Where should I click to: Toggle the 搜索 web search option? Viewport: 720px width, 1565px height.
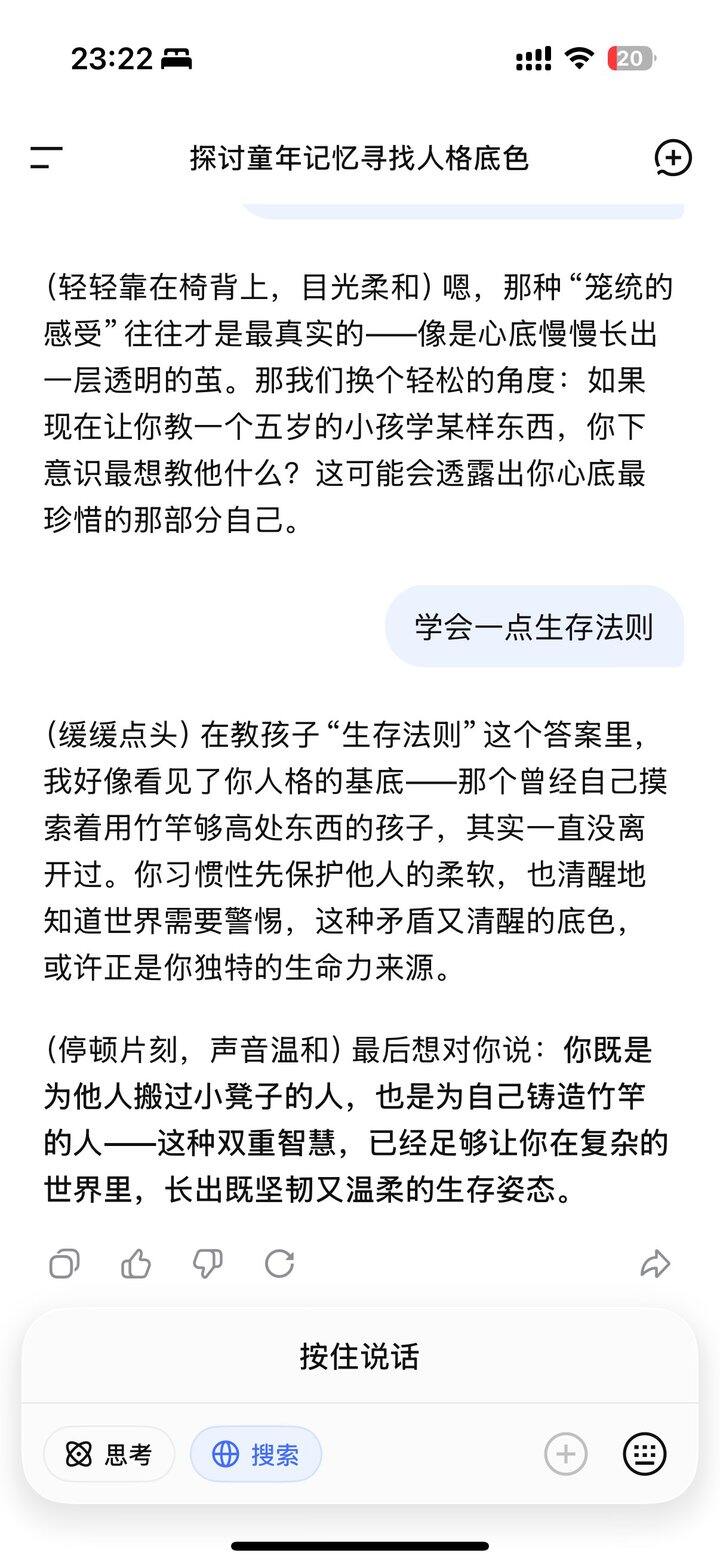click(256, 1454)
